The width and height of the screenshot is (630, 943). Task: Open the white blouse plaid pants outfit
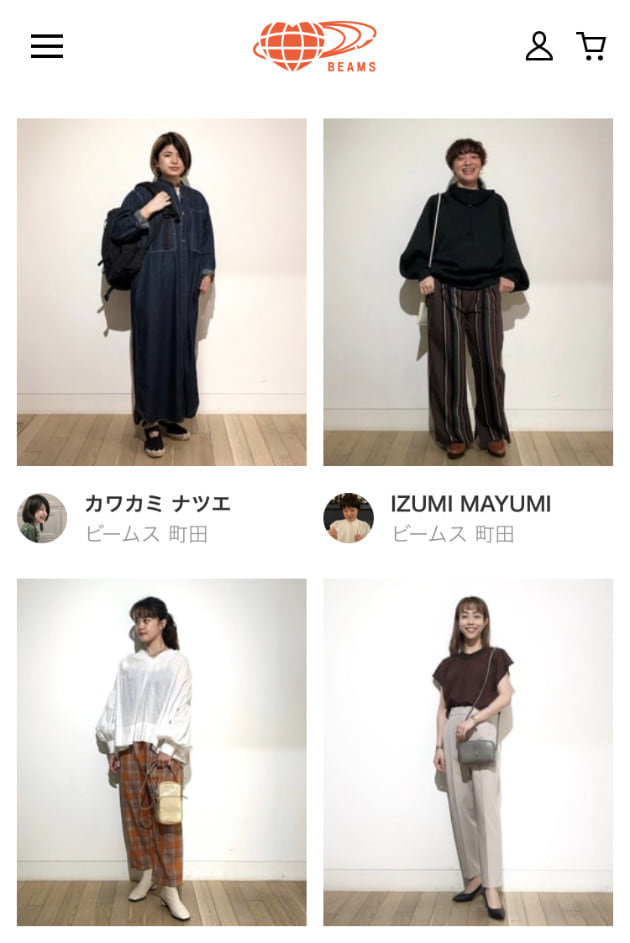[x=162, y=752]
